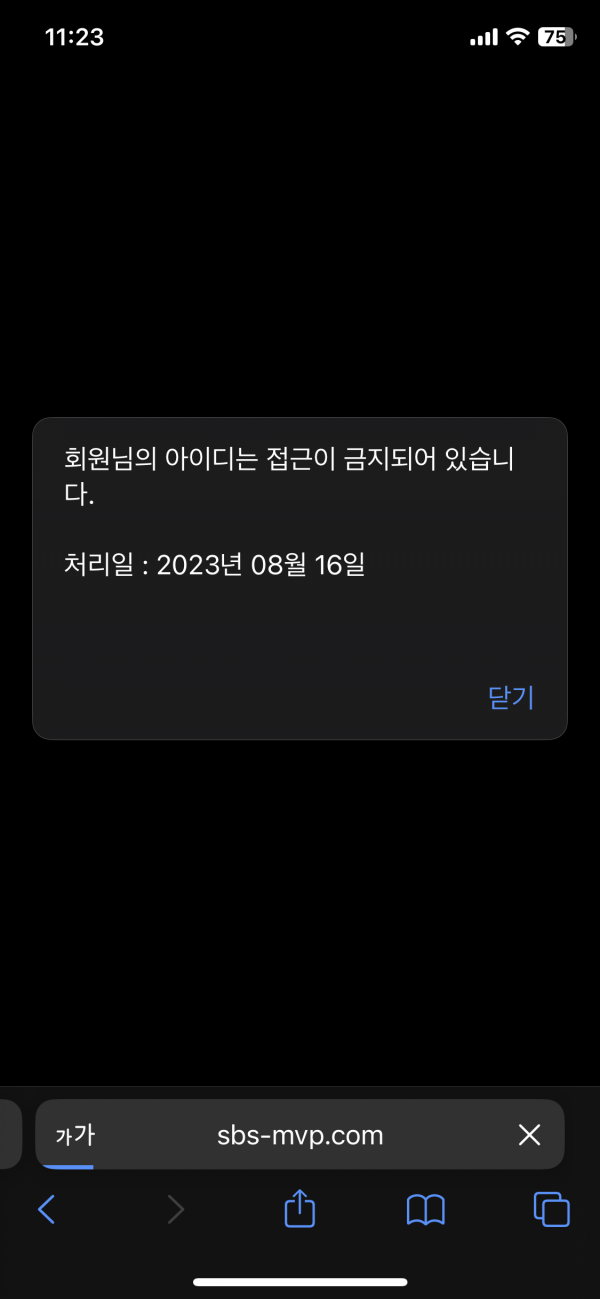Open the 가가 page settings menu
The width and height of the screenshot is (600, 1299).
tap(75, 1135)
